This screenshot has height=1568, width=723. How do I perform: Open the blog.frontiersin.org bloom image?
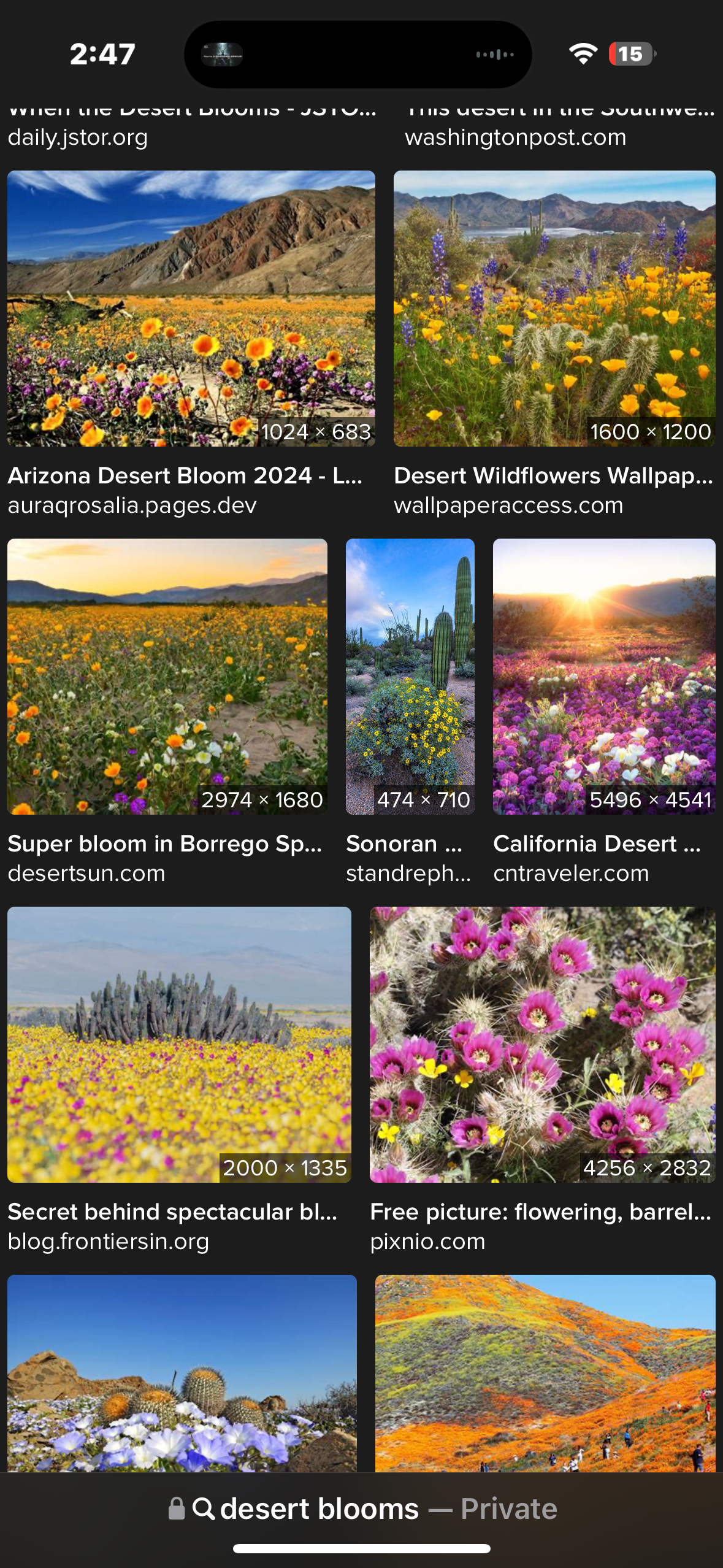pyautogui.click(x=179, y=1044)
